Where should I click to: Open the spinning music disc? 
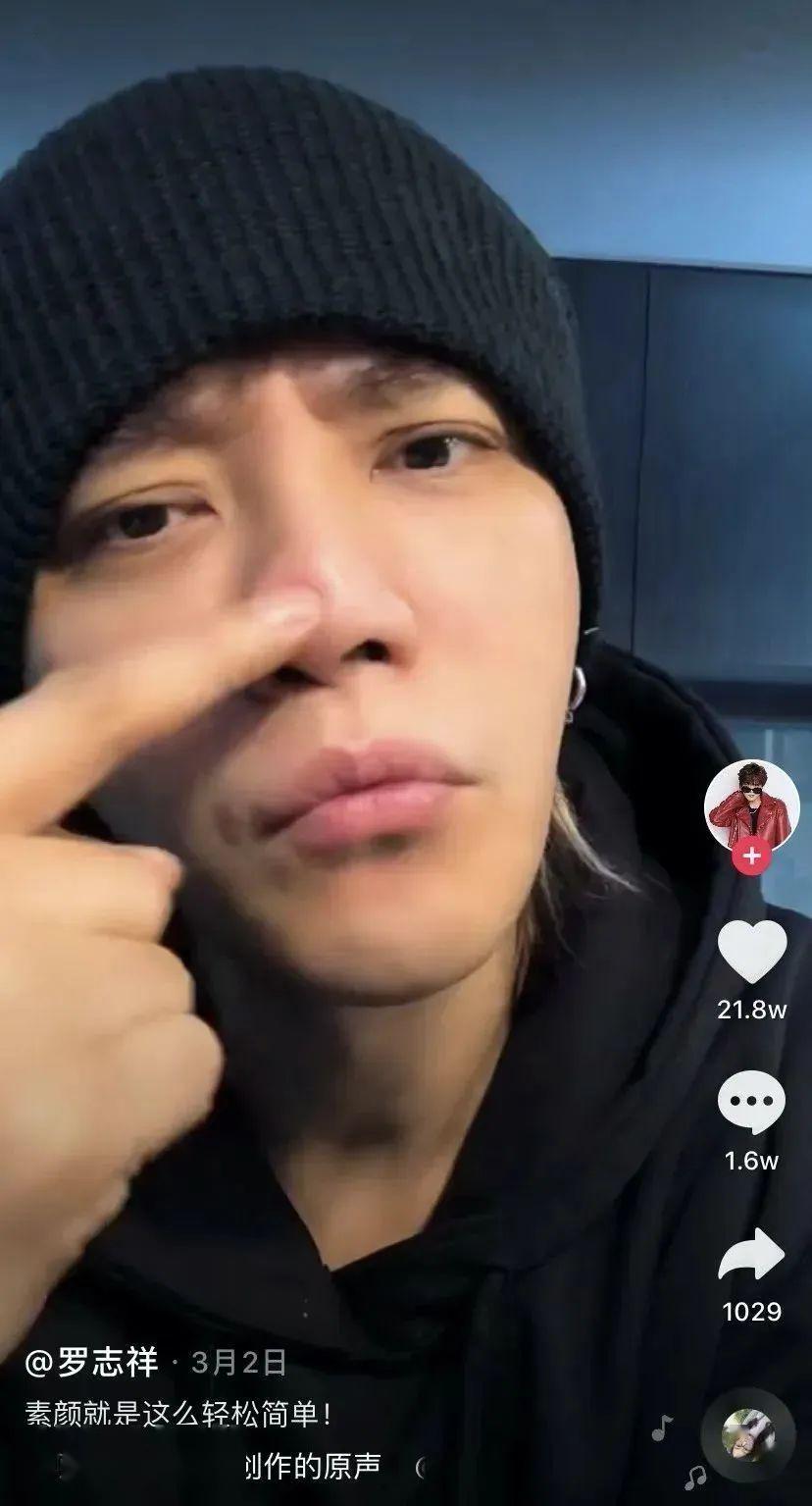coord(747,1436)
